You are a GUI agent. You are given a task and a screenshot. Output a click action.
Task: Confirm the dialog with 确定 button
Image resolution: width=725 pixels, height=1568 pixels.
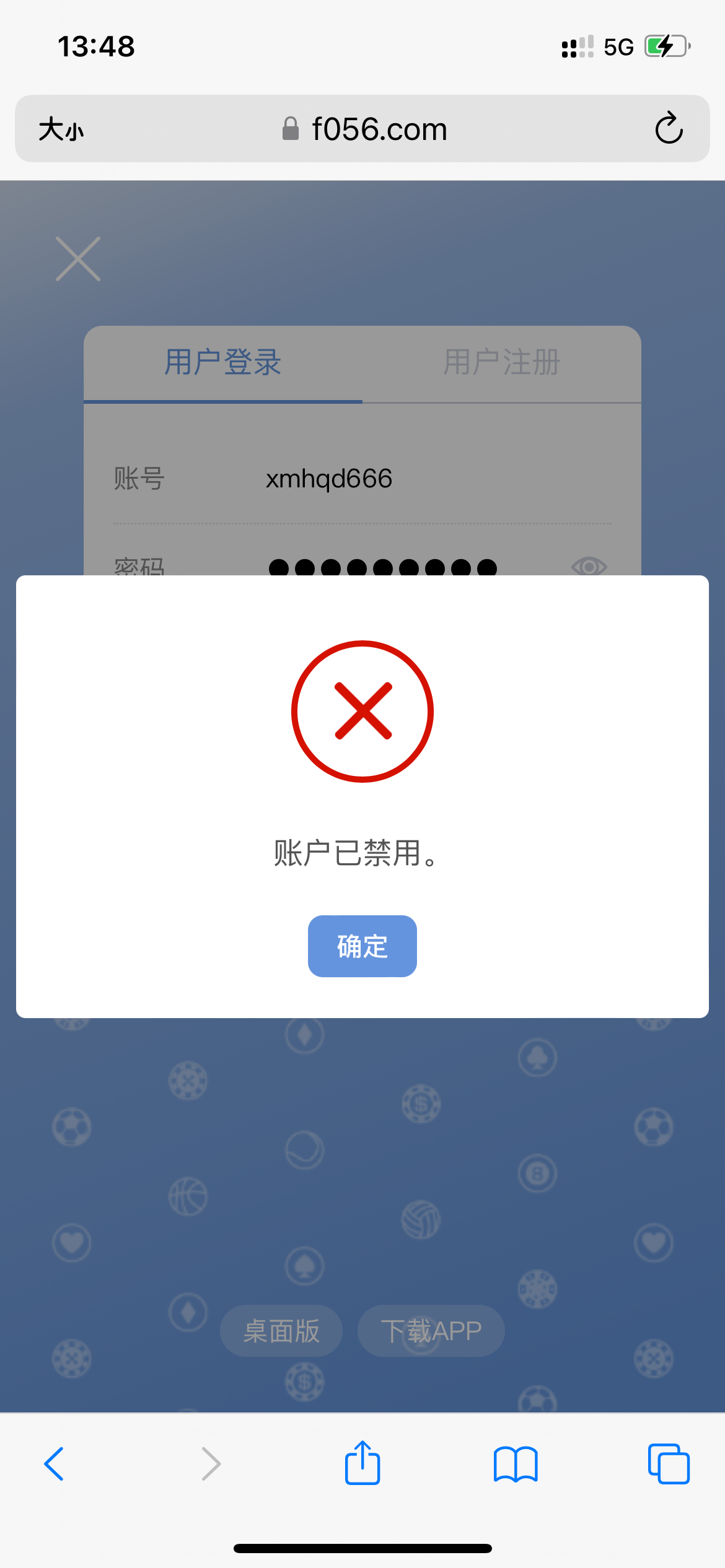362,946
